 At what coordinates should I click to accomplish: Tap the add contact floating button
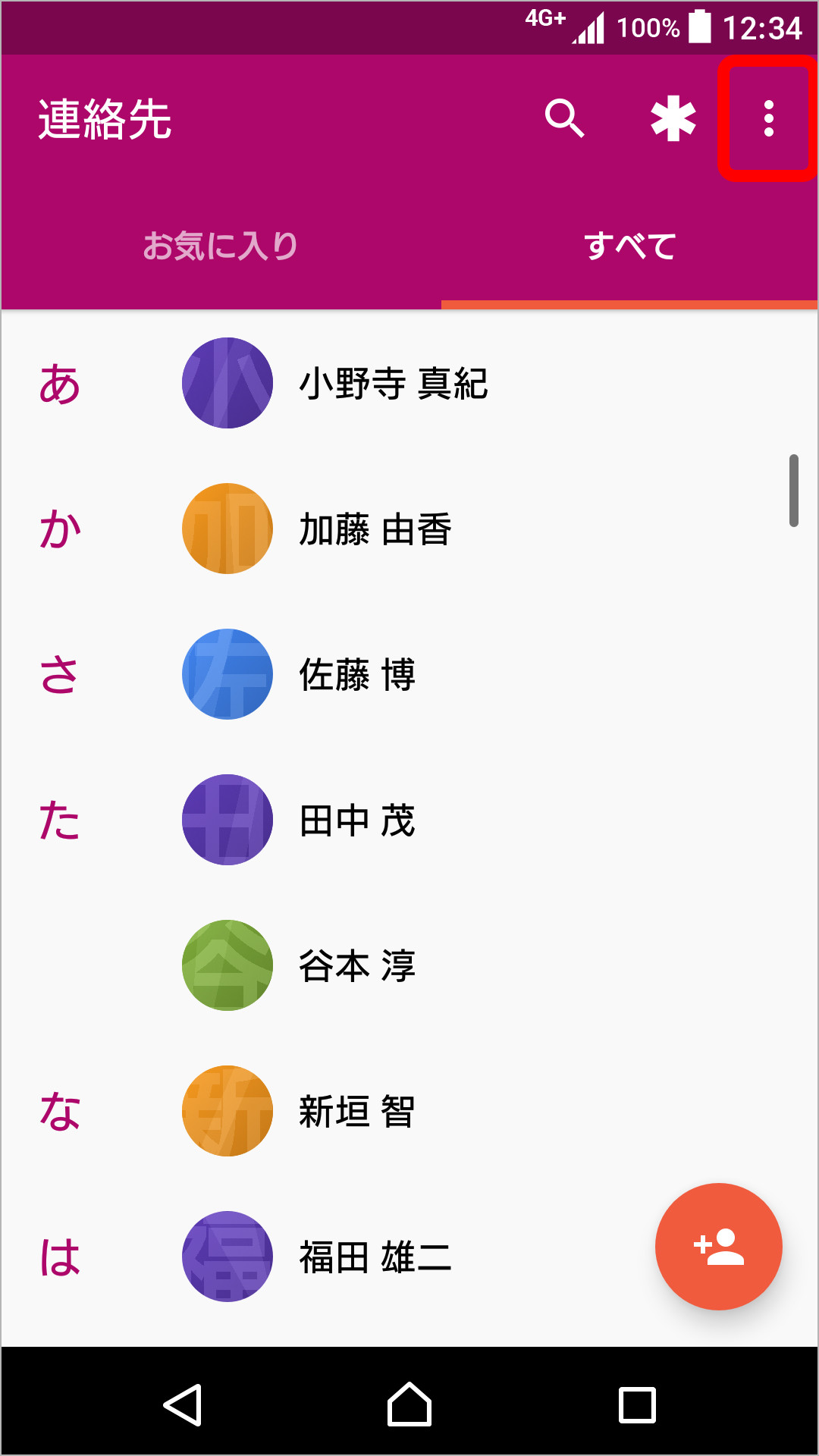[x=717, y=1246]
